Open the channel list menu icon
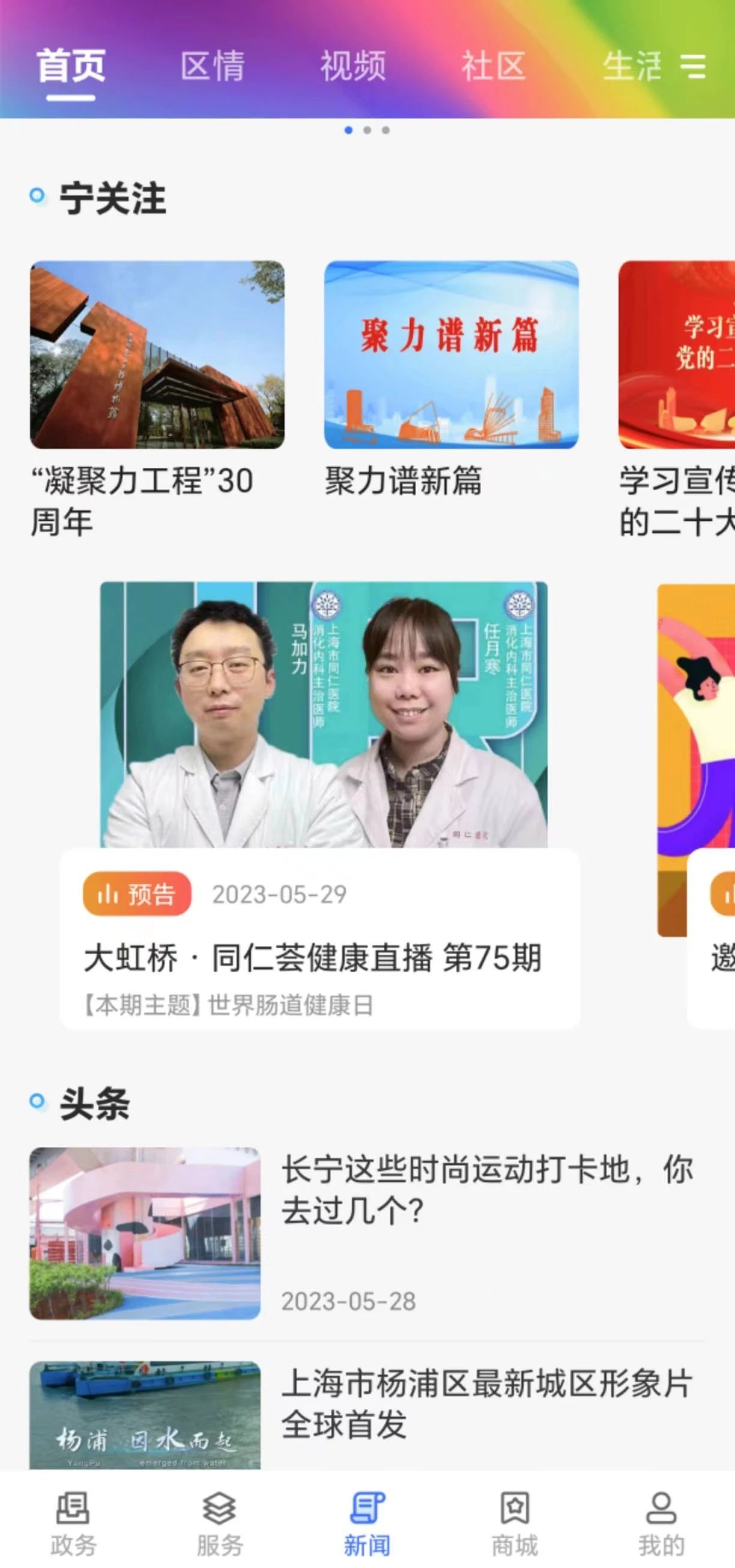The image size is (735, 1568). click(692, 66)
